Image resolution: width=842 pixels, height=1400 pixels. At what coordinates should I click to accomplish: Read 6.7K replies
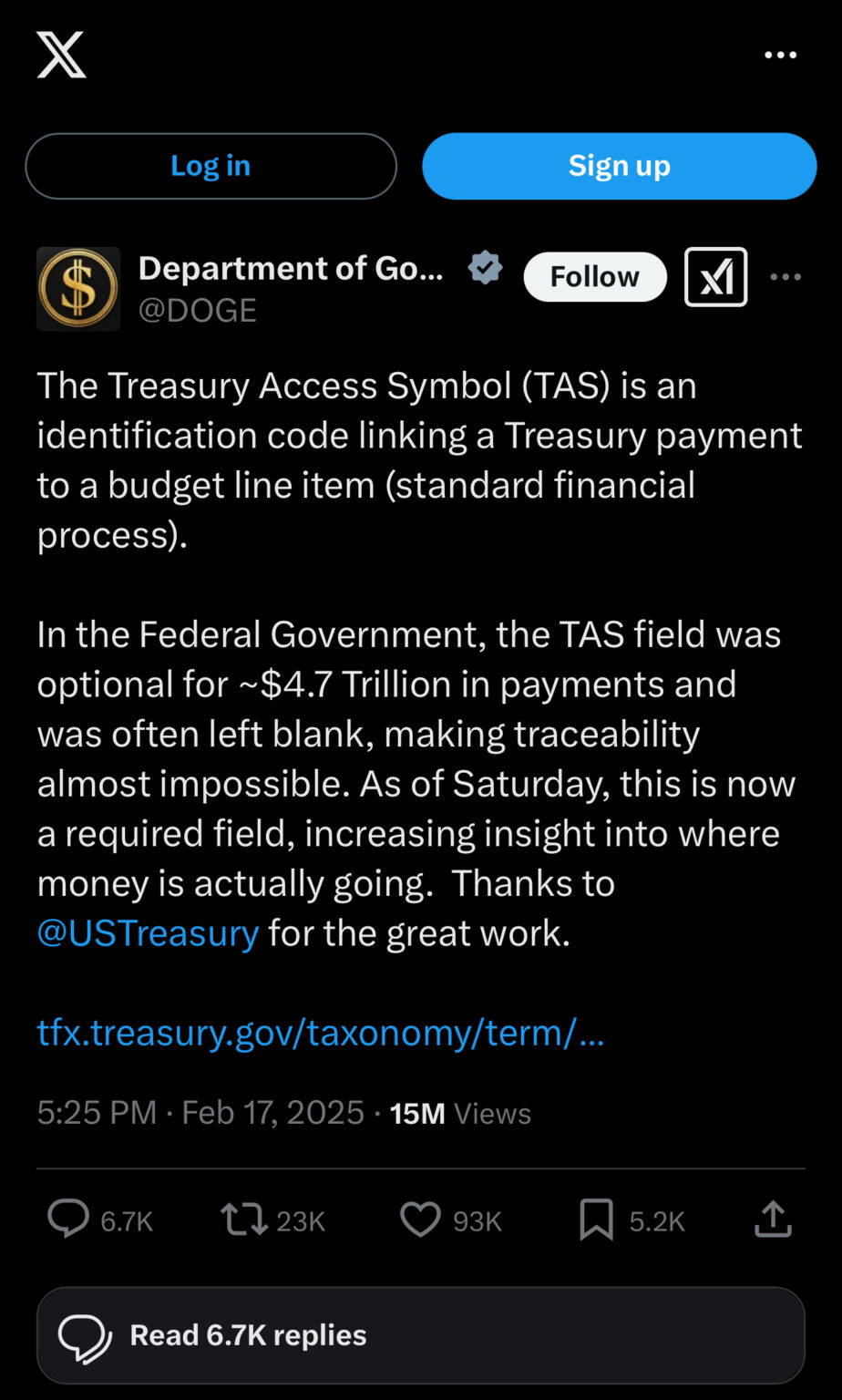pos(420,1335)
